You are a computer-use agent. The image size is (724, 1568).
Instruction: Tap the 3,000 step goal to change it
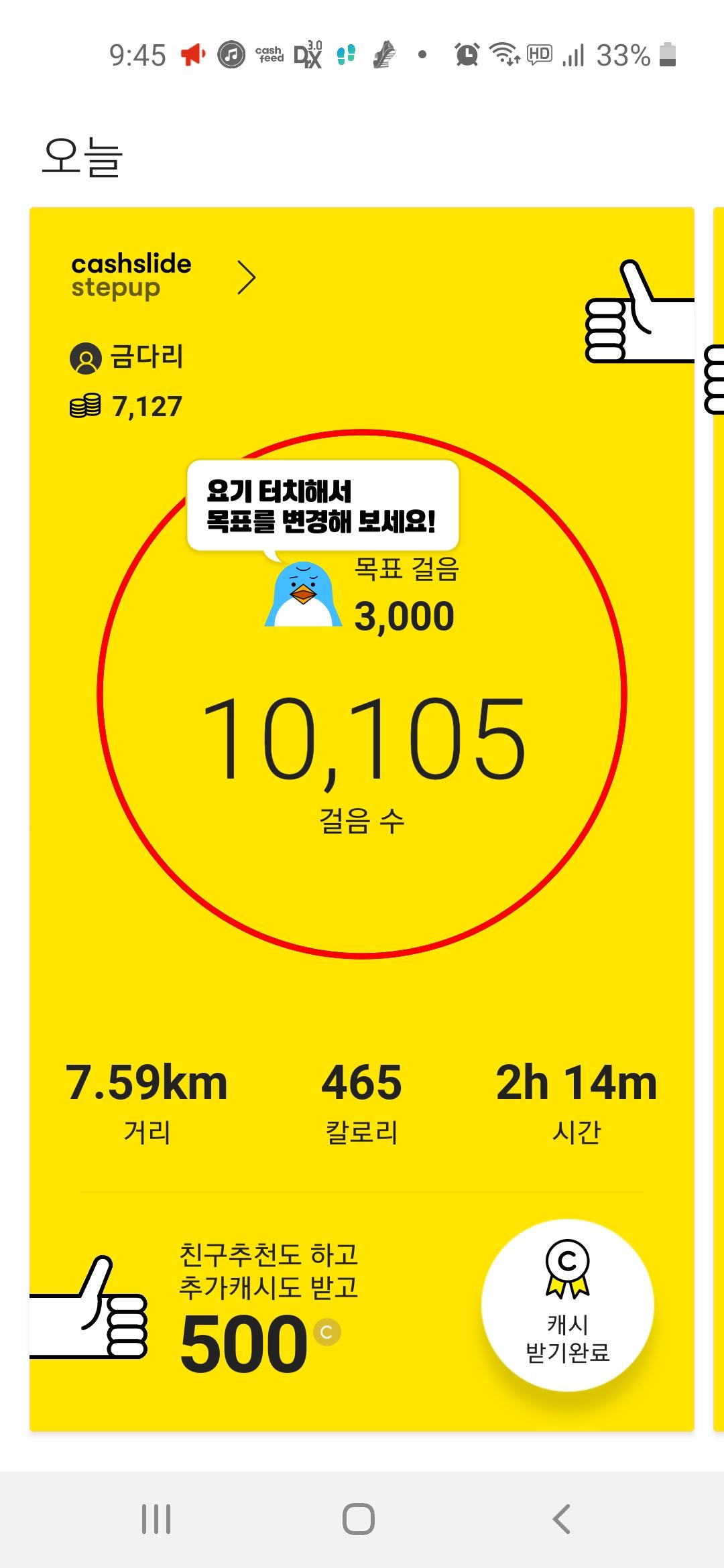click(x=404, y=616)
